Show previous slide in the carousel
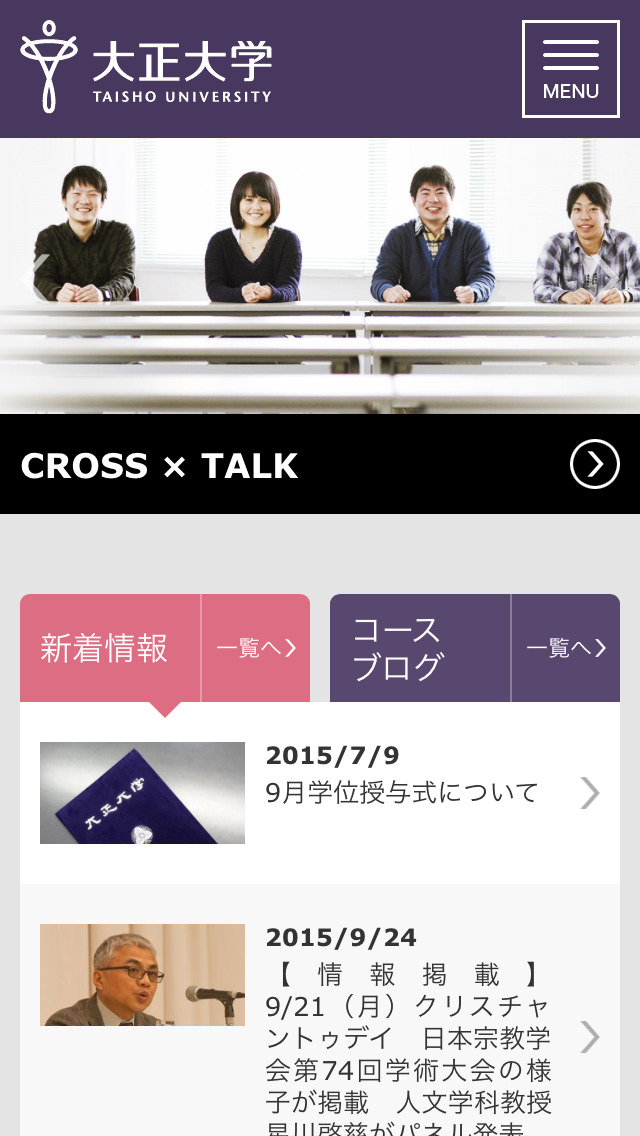Viewport: 640px width, 1136px height. (38, 272)
